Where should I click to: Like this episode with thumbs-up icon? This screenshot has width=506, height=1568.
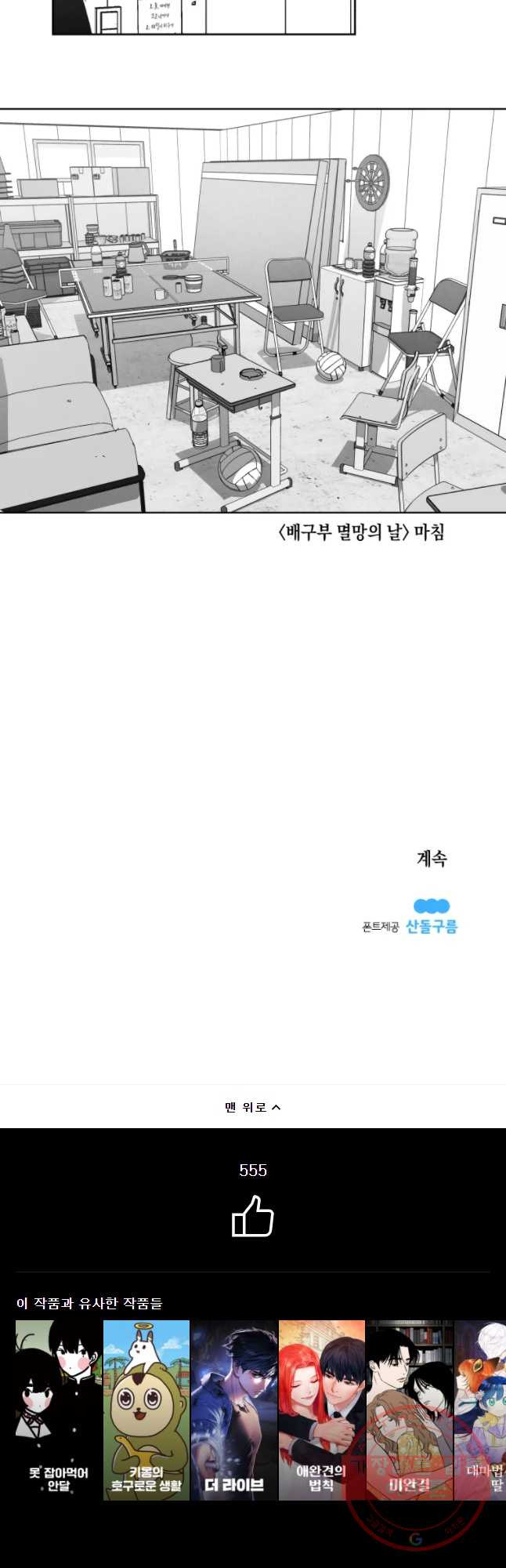252,1216
